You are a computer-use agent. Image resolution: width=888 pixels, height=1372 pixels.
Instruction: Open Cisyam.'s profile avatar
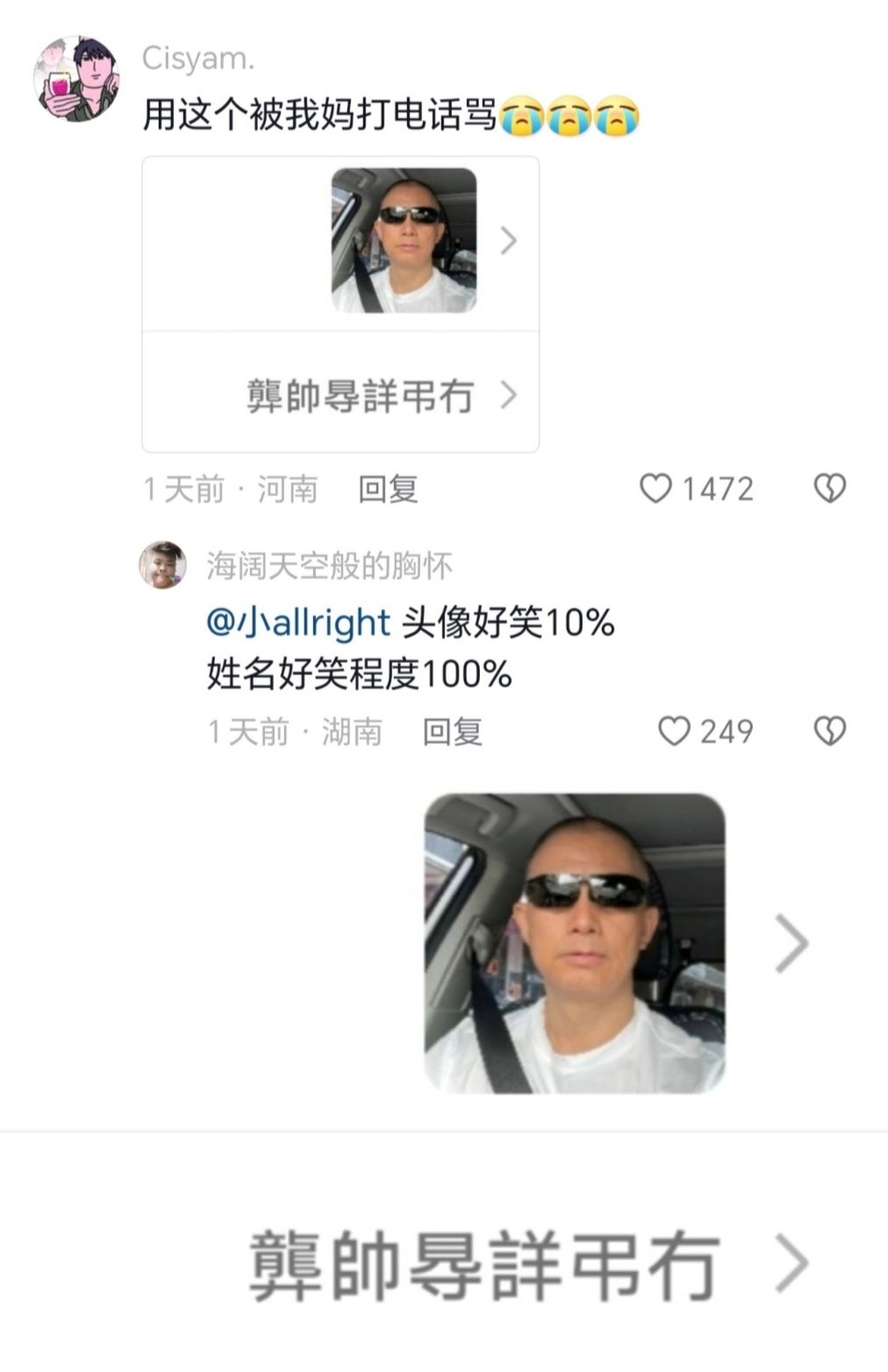click(76, 79)
